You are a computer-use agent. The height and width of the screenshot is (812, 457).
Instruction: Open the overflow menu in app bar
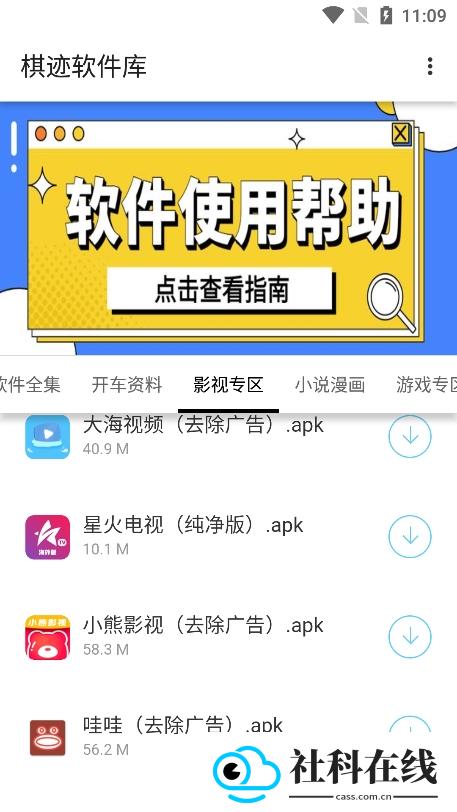click(x=430, y=66)
